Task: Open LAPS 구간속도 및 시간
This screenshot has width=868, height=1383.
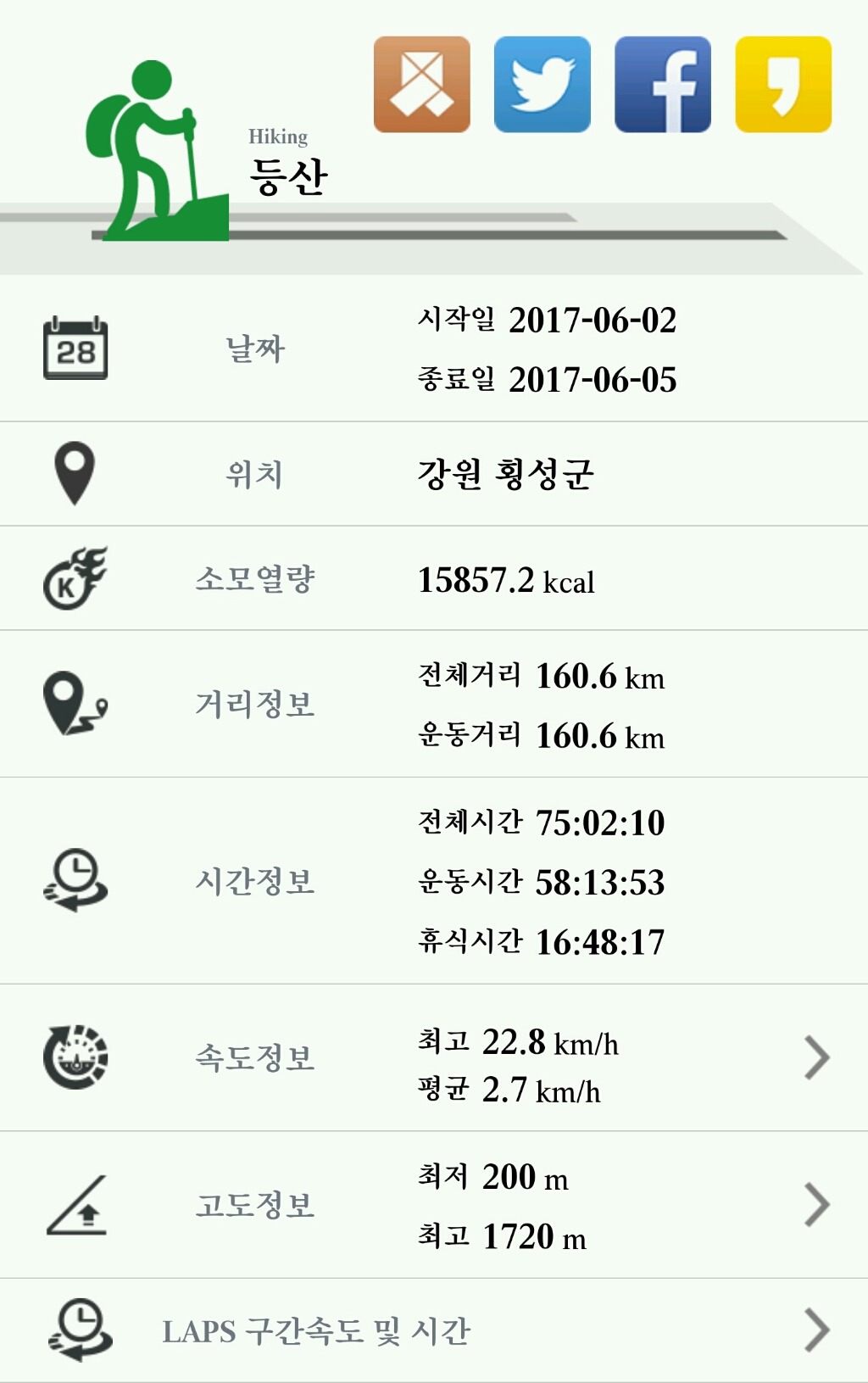Action: point(815,1330)
